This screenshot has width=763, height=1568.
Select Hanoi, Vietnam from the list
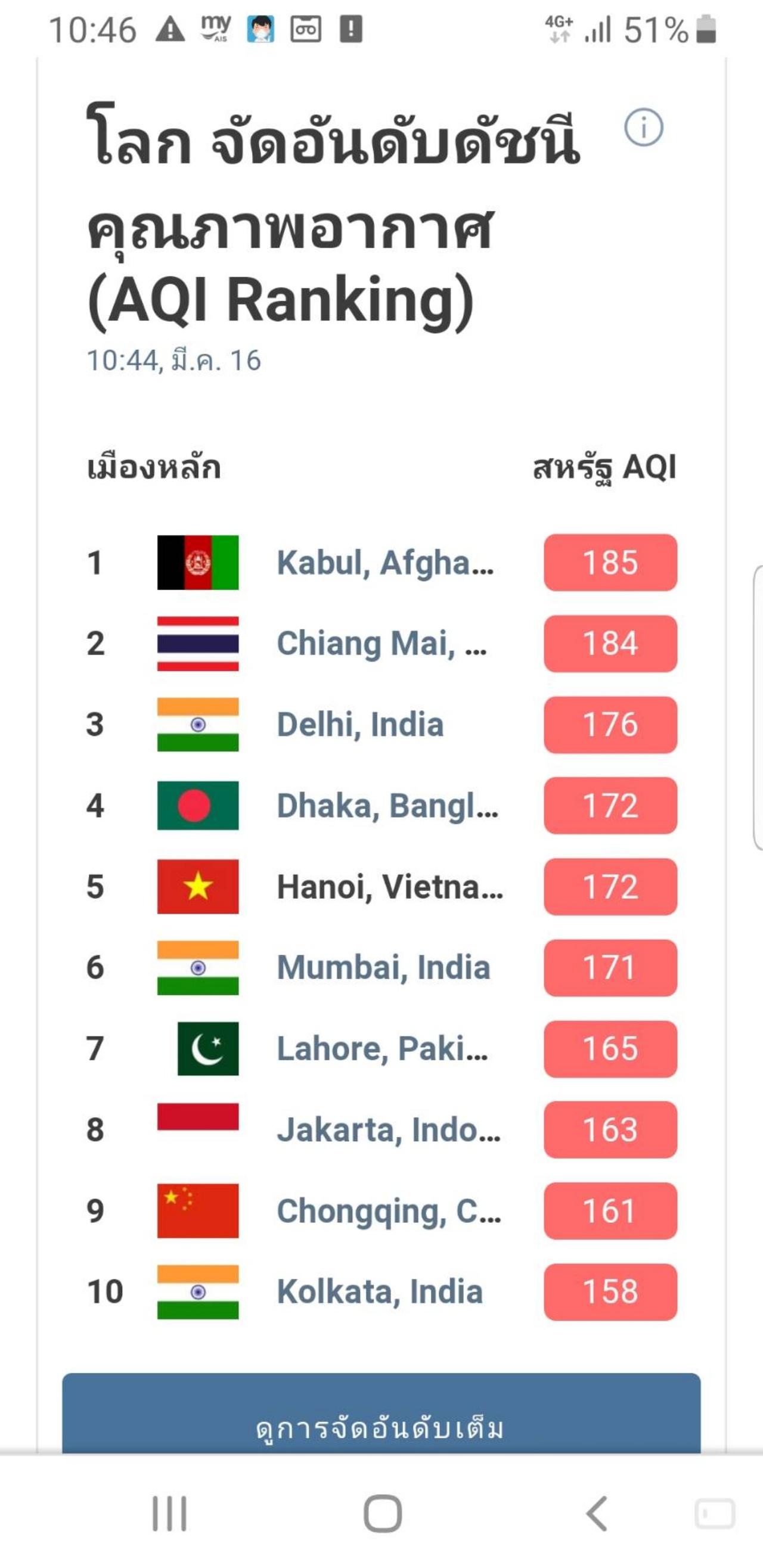pos(390,887)
